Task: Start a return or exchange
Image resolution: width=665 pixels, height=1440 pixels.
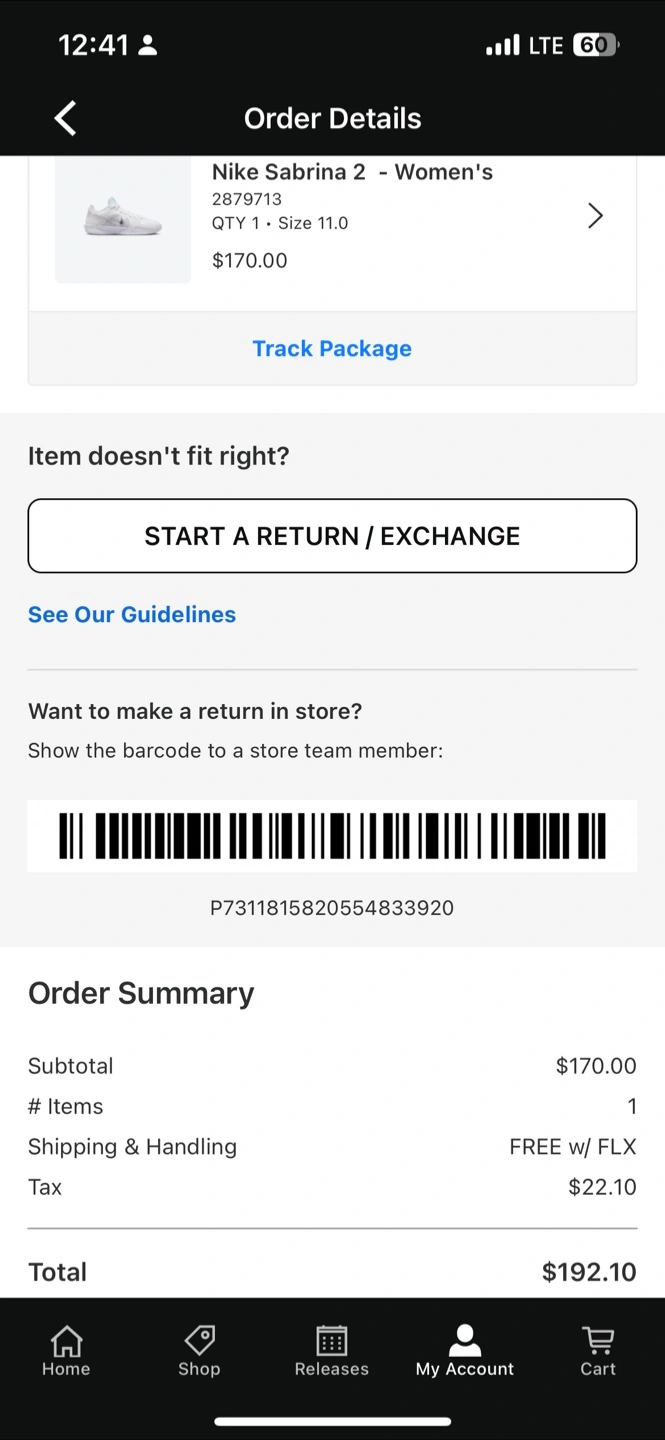Action: point(332,536)
